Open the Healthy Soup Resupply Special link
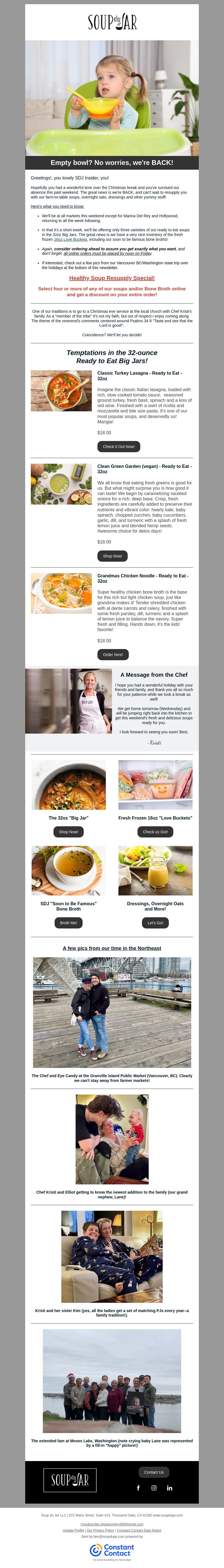This screenshot has height=1568, width=224. 111,277
